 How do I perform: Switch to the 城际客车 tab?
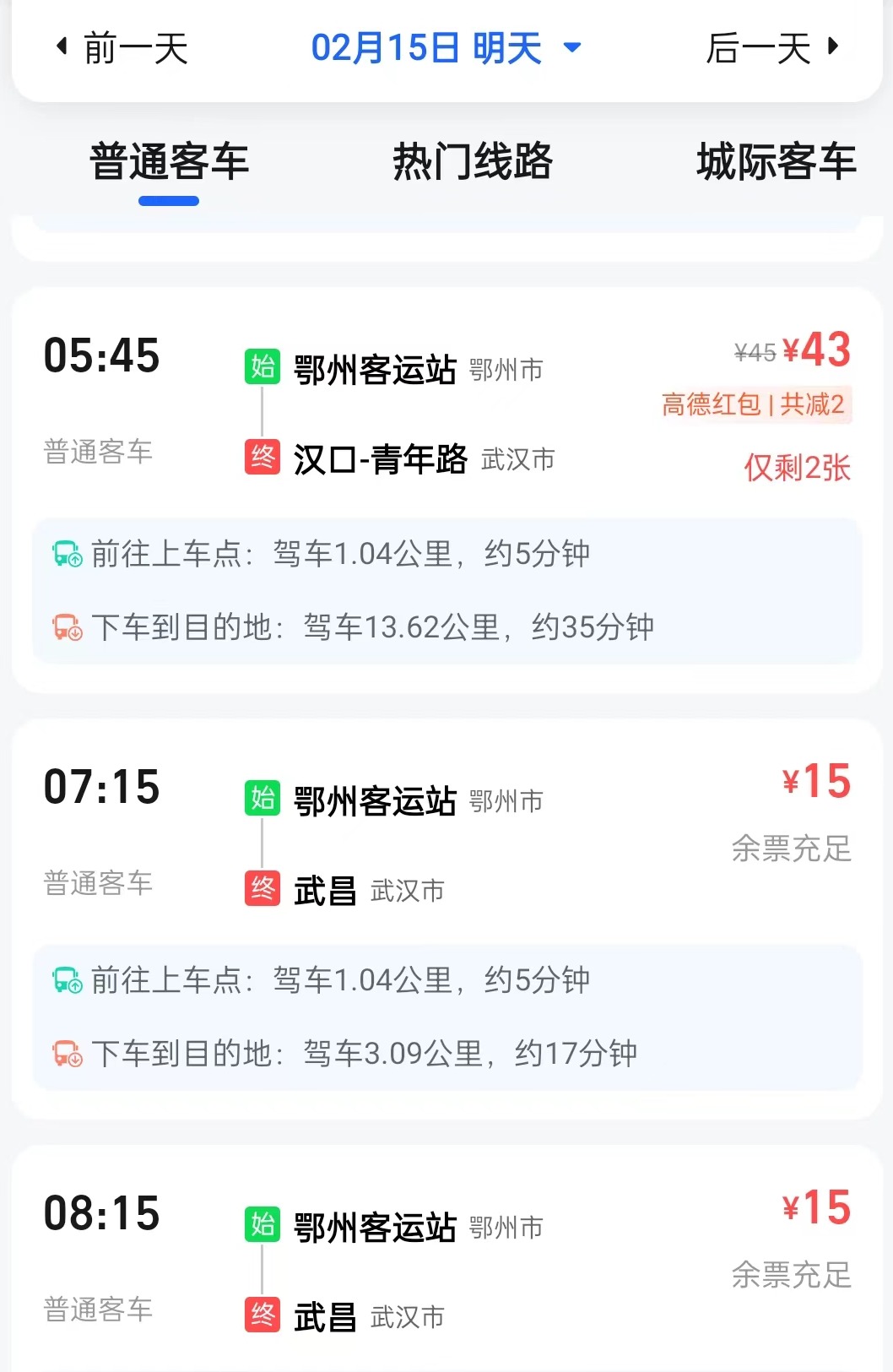[776, 162]
